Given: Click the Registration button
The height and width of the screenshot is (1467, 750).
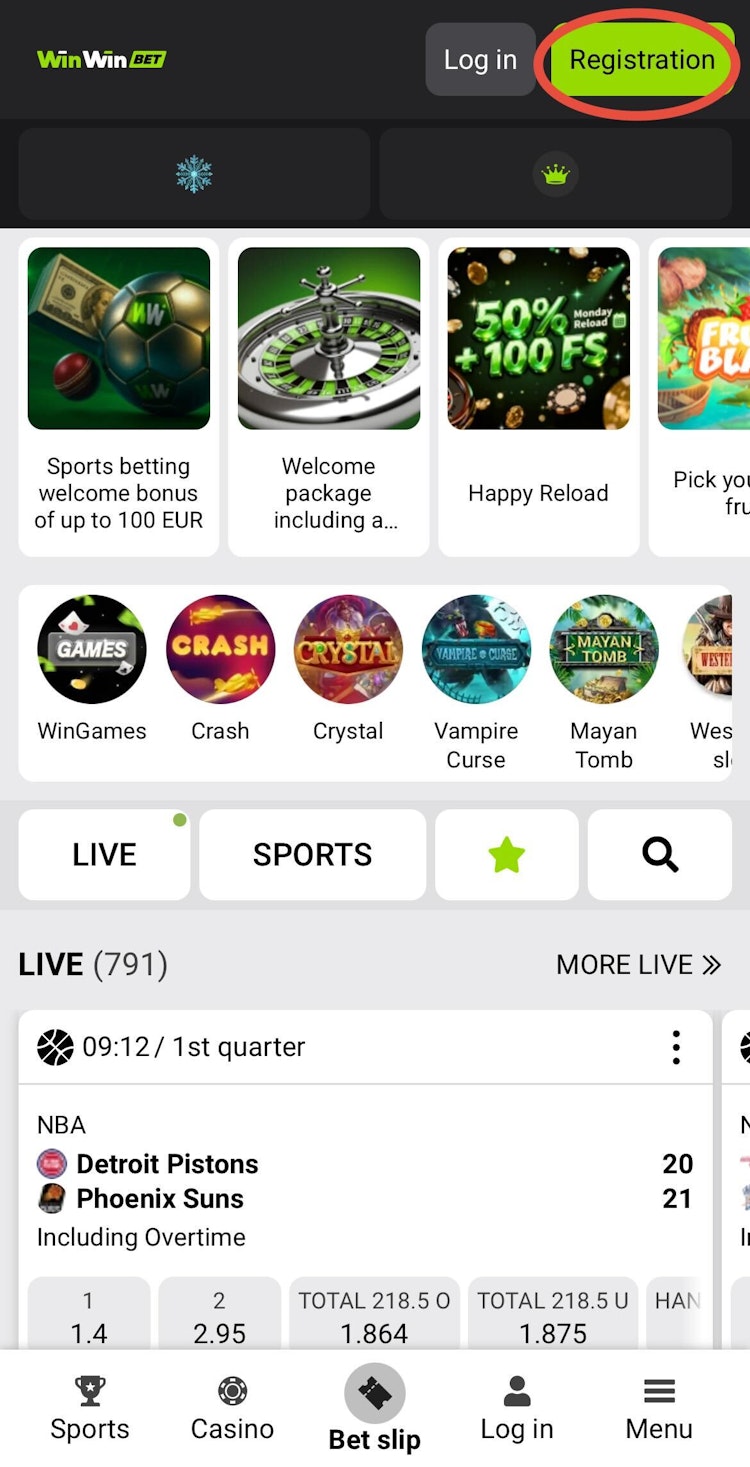Looking at the screenshot, I should (639, 59).
